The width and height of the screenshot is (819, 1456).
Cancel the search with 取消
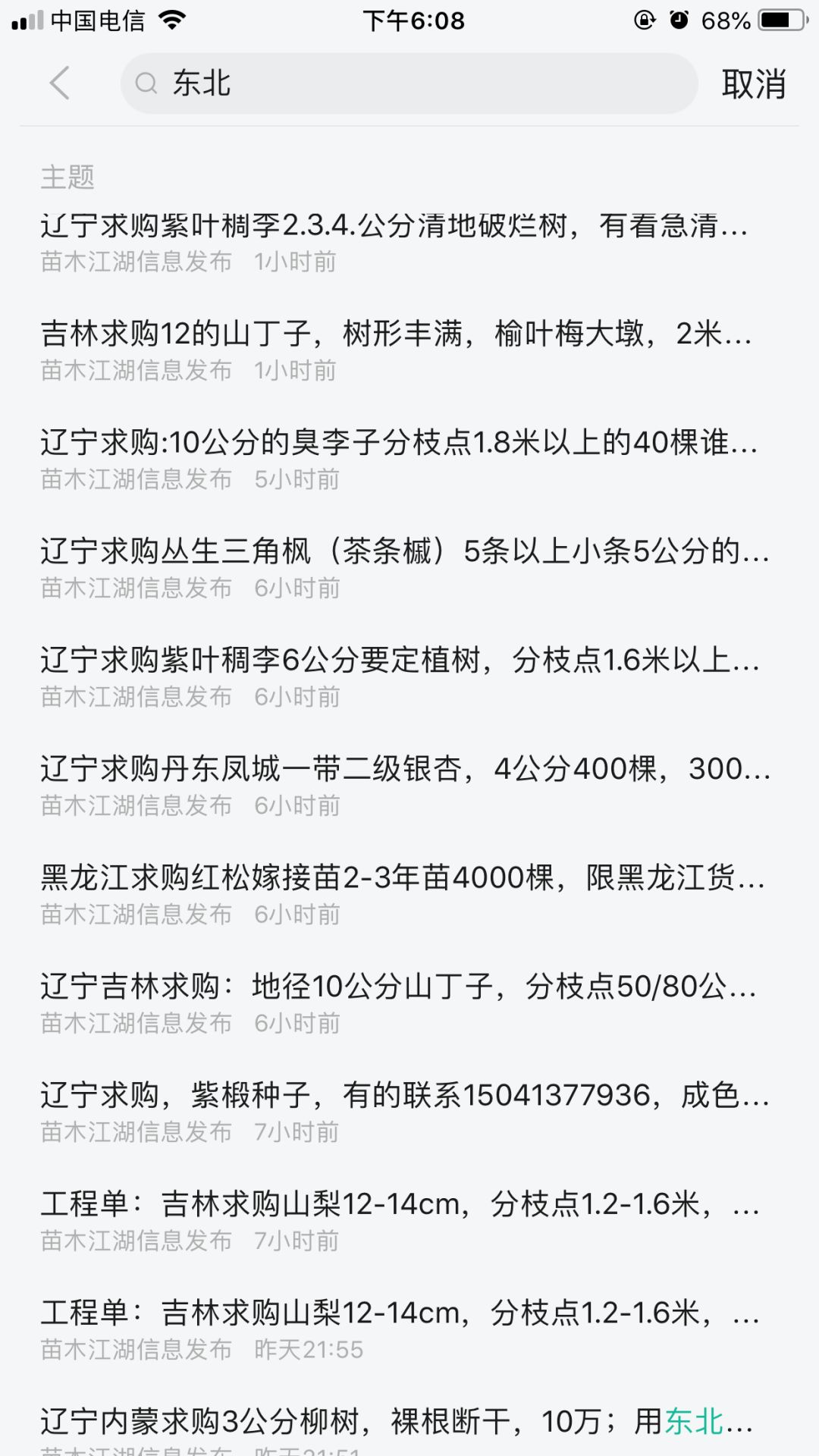pyautogui.click(x=753, y=83)
